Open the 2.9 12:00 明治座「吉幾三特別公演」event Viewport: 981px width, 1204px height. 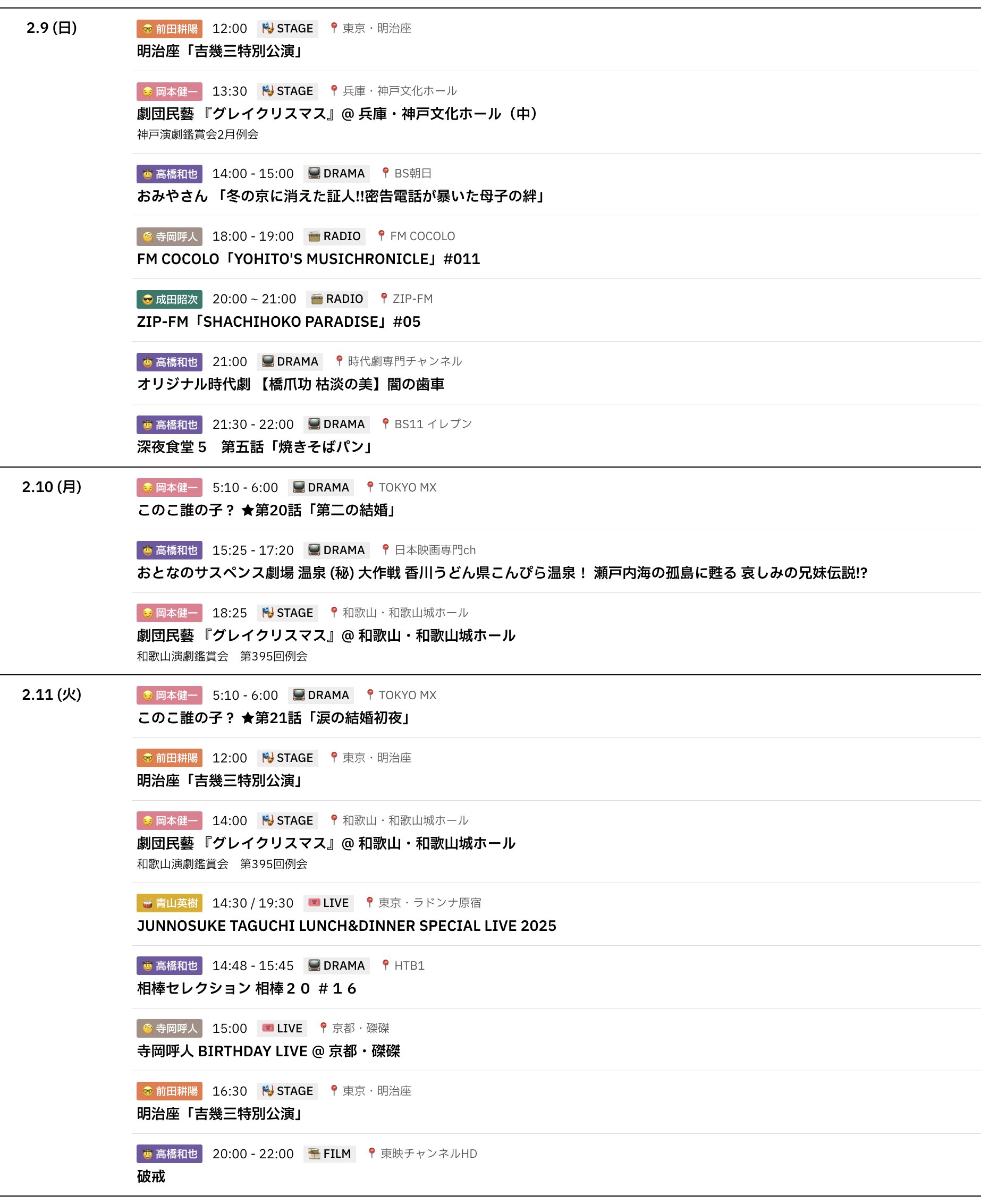click(x=219, y=52)
